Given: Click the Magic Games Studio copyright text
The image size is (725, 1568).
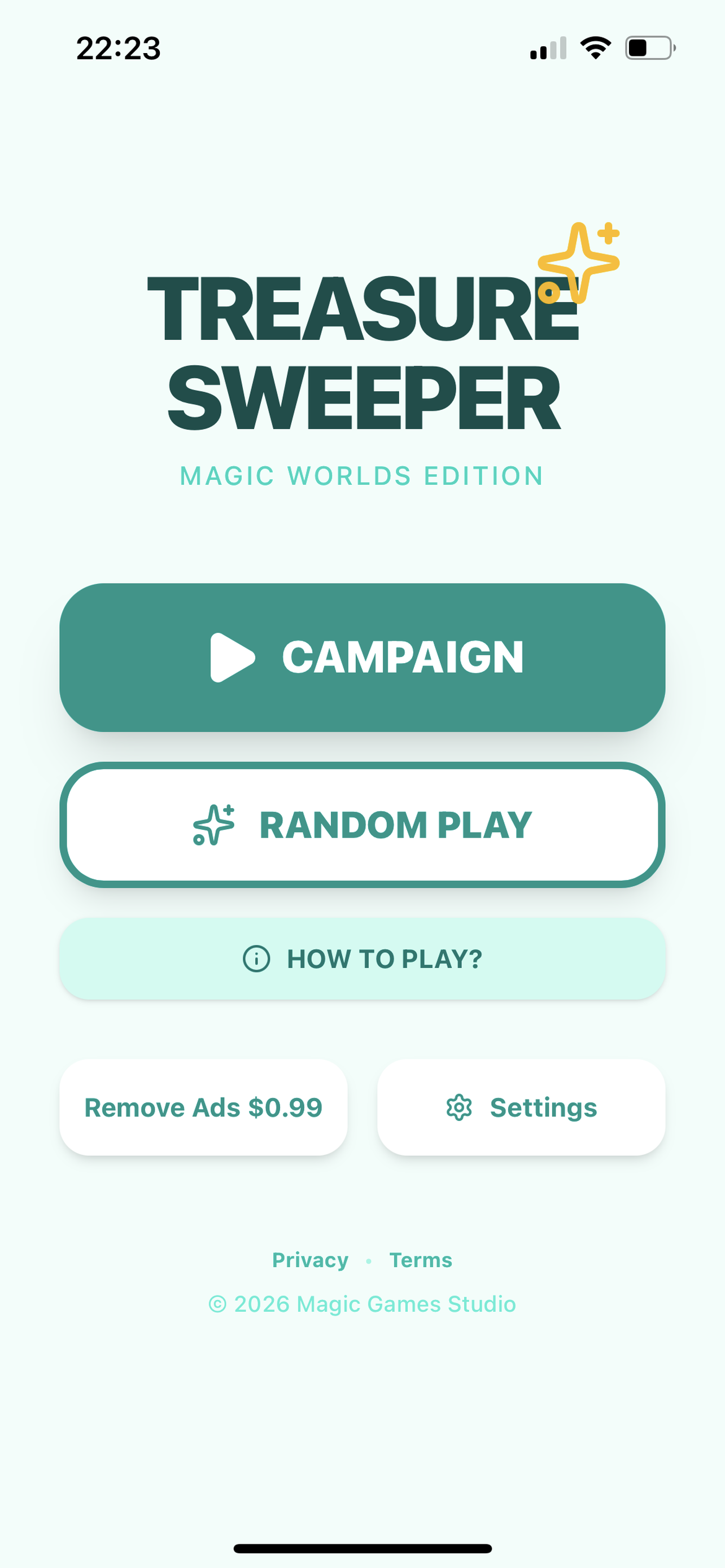Looking at the screenshot, I should point(362,1304).
